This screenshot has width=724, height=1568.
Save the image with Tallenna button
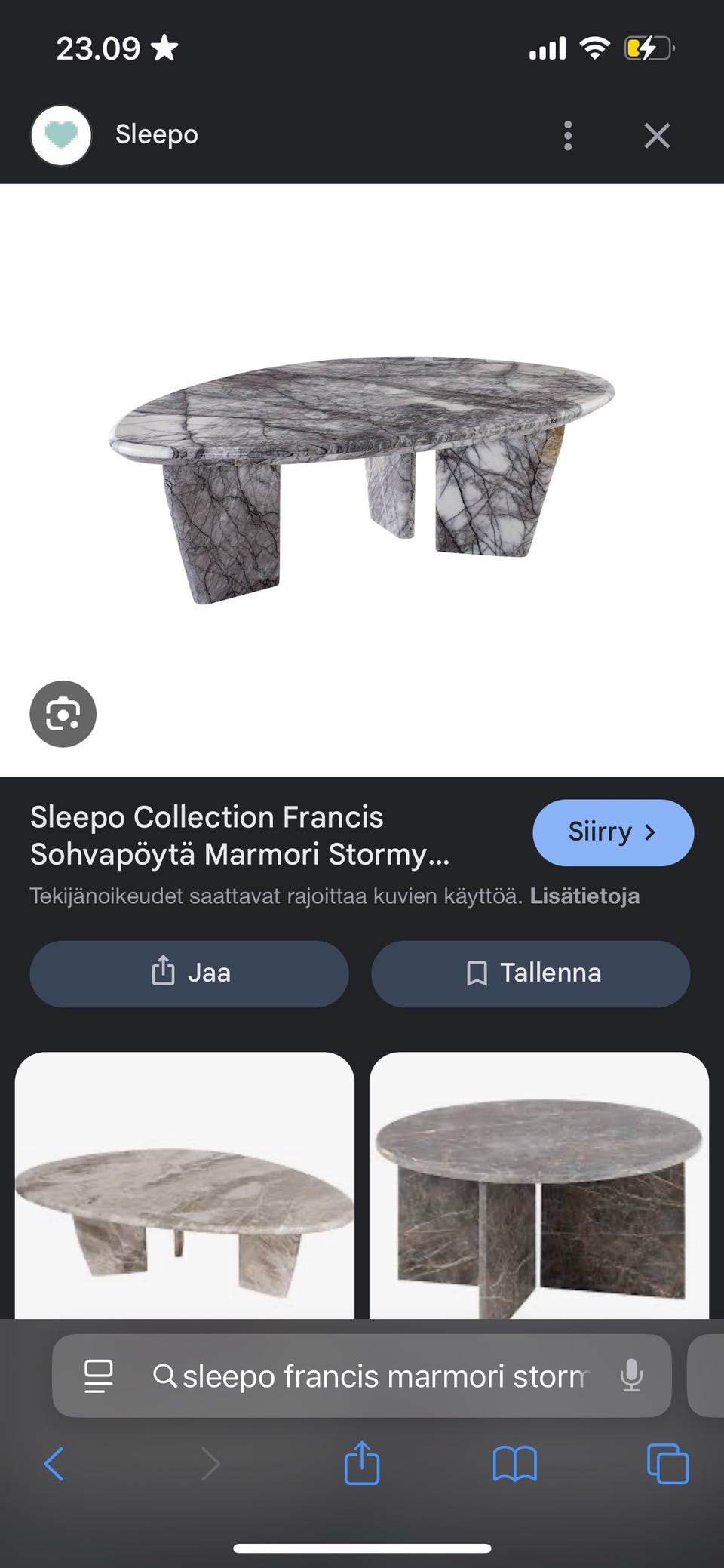[x=530, y=973]
